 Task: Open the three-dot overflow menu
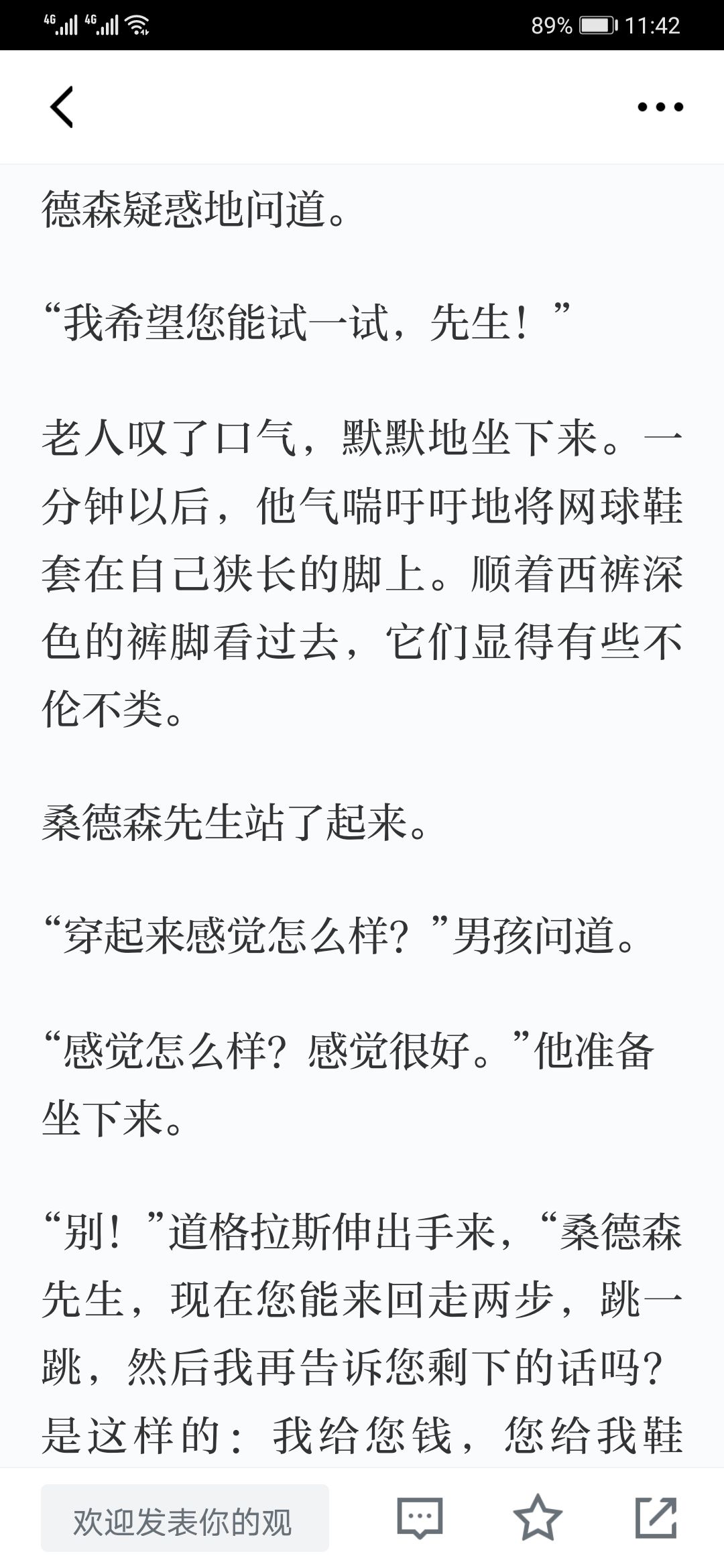pyautogui.click(x=660, y=107)
